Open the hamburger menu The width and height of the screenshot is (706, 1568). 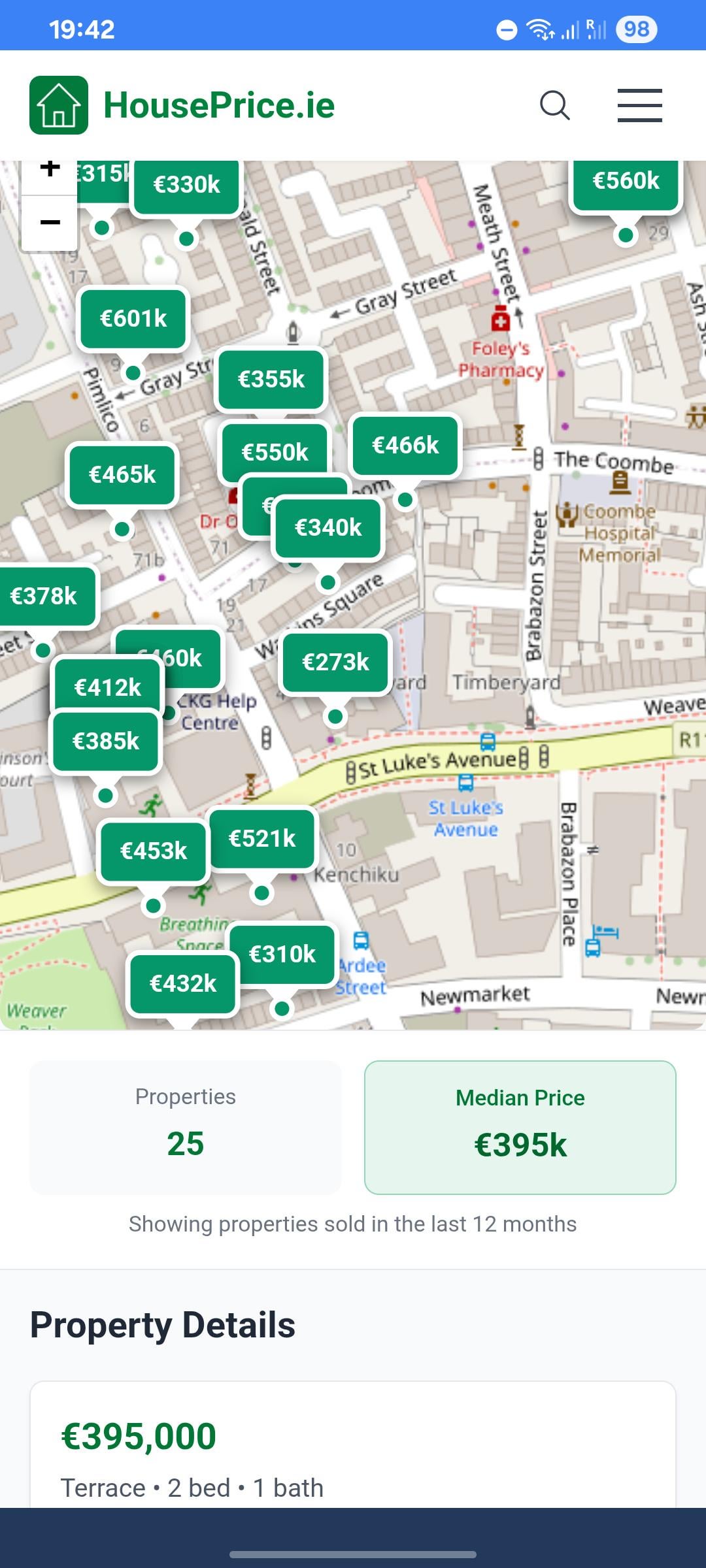click(x=639, y=105)
